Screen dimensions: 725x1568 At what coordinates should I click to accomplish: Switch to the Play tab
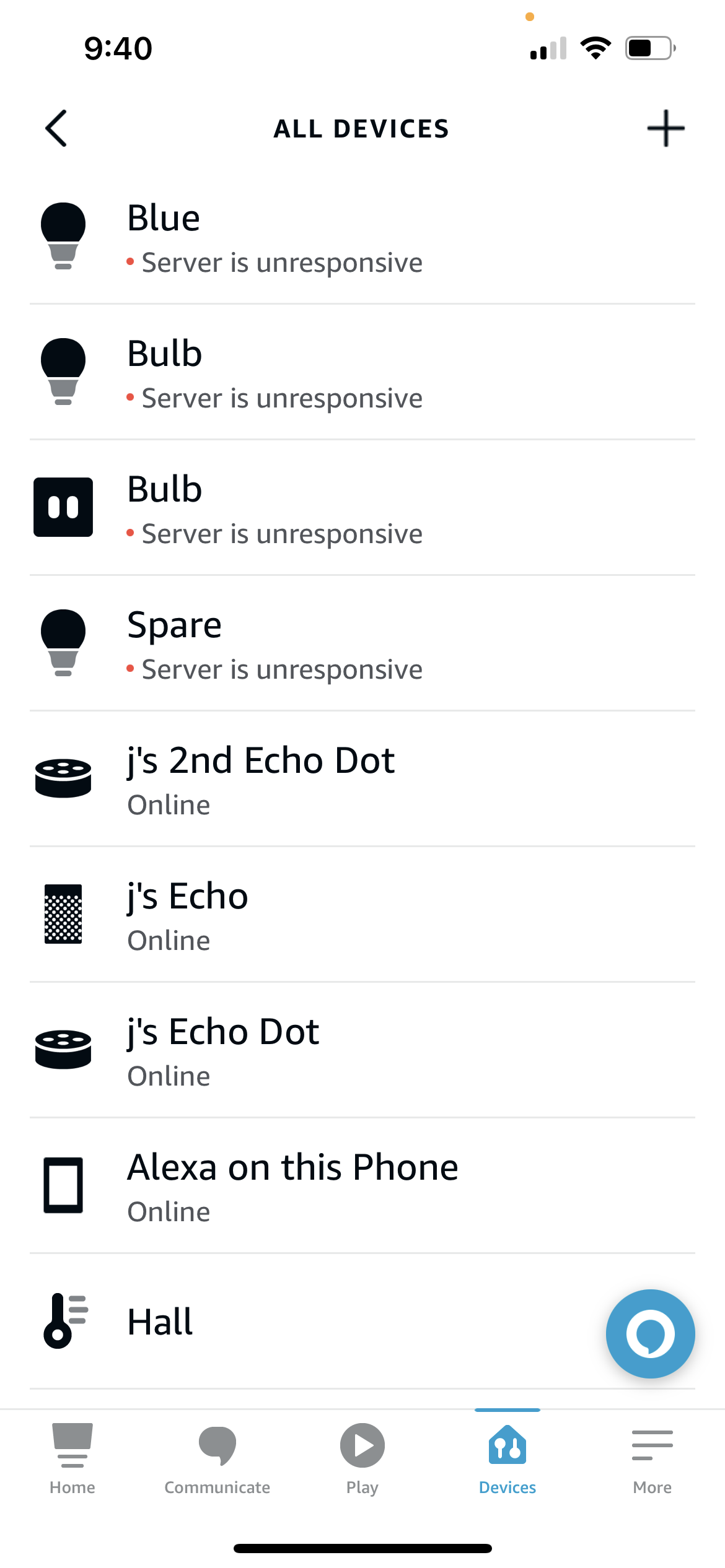[362, 1459]
